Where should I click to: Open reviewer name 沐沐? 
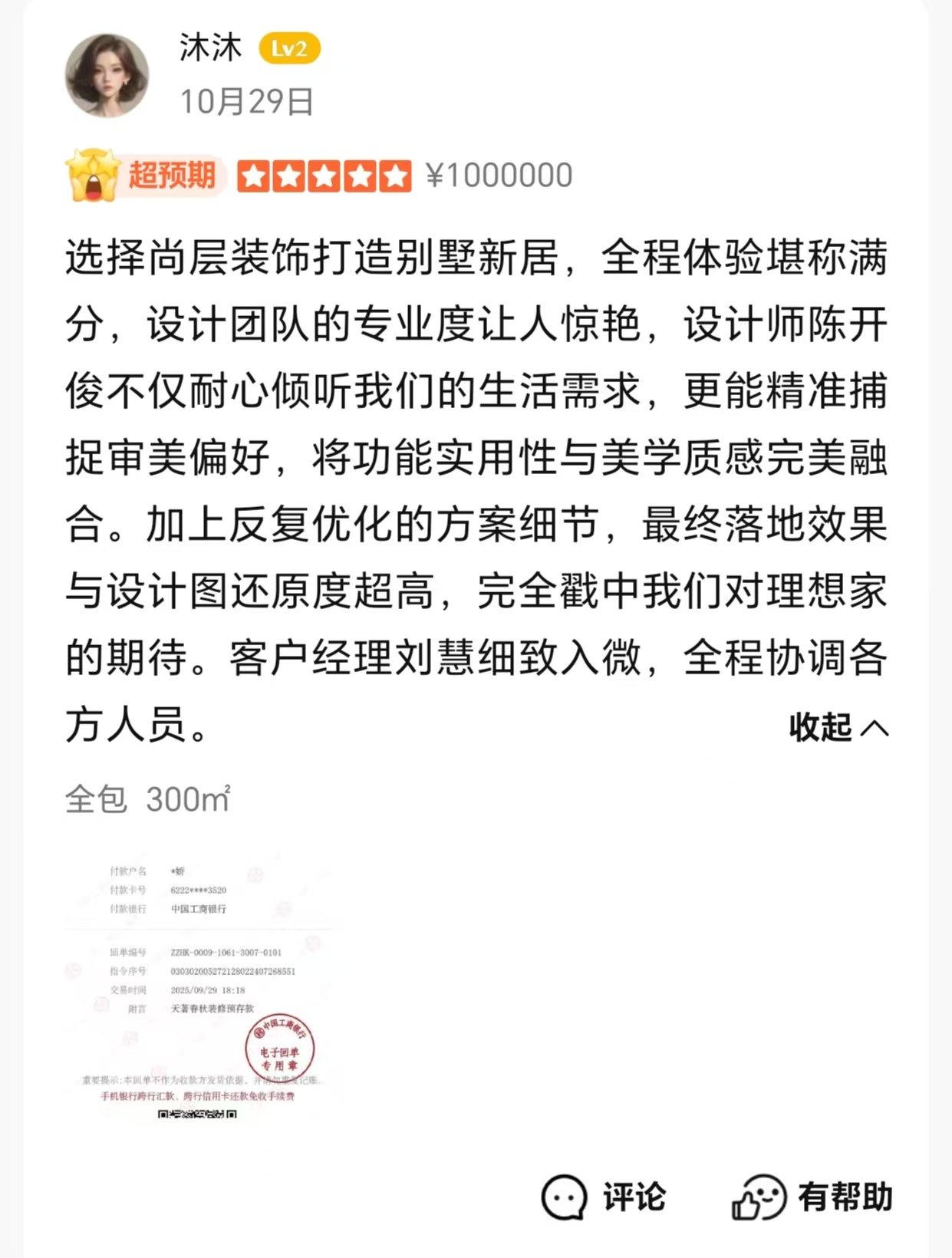tap(210, 48)
